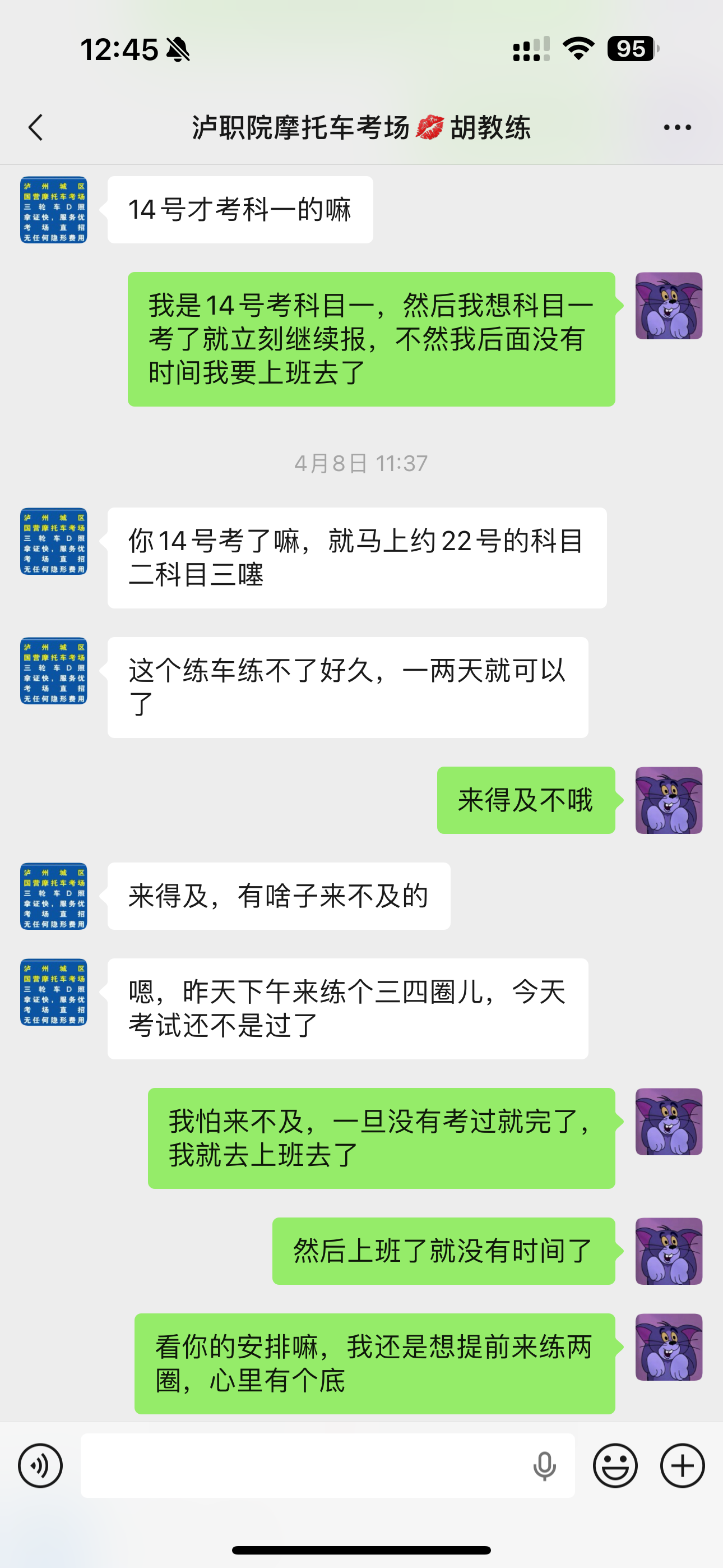Open the plus attachments menu
Viewport: 723px width, 1568px height.
[682, 1465]
